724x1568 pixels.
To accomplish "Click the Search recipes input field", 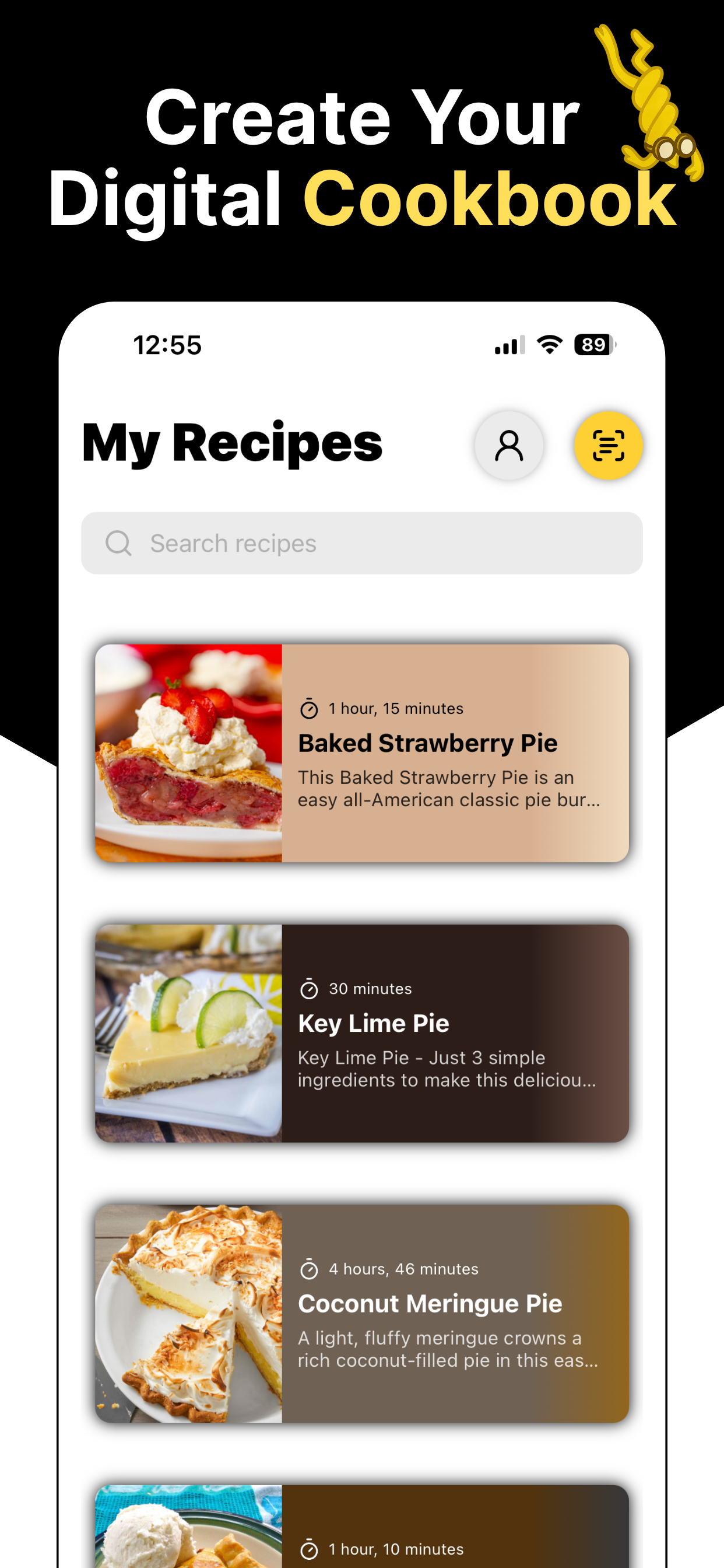I will tap(363, 542).
